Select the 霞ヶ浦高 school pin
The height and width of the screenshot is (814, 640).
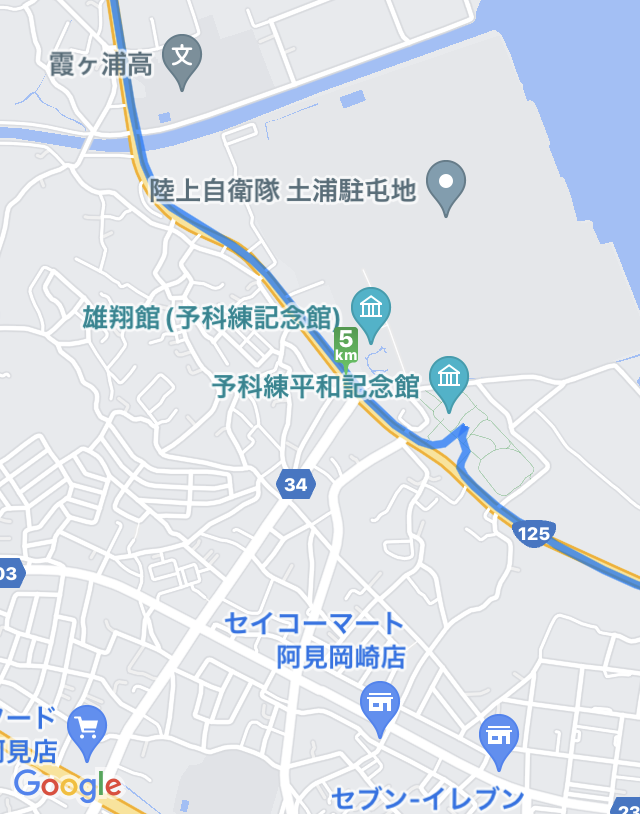point(182,55)
